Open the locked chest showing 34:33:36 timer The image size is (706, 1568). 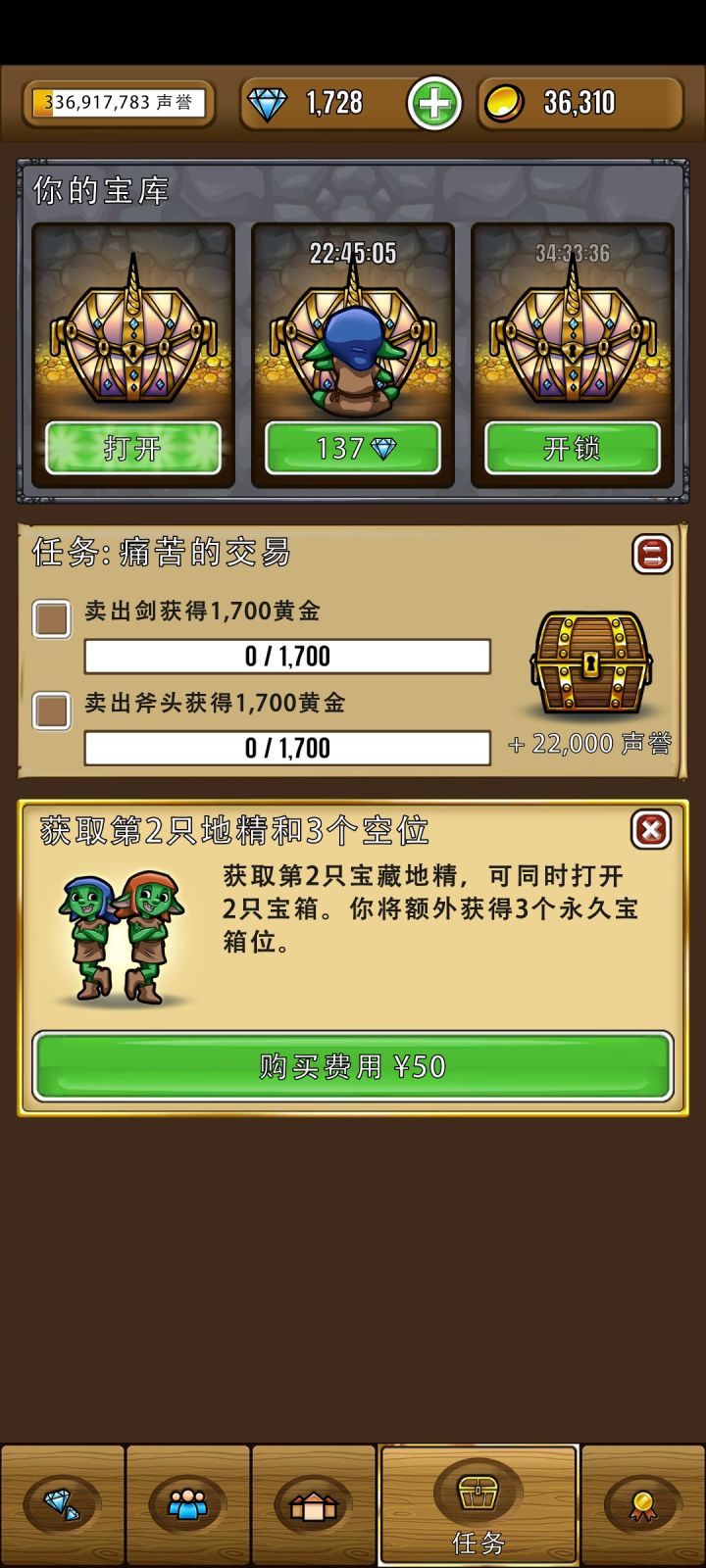pyautogui.click(x=570, y=448)
